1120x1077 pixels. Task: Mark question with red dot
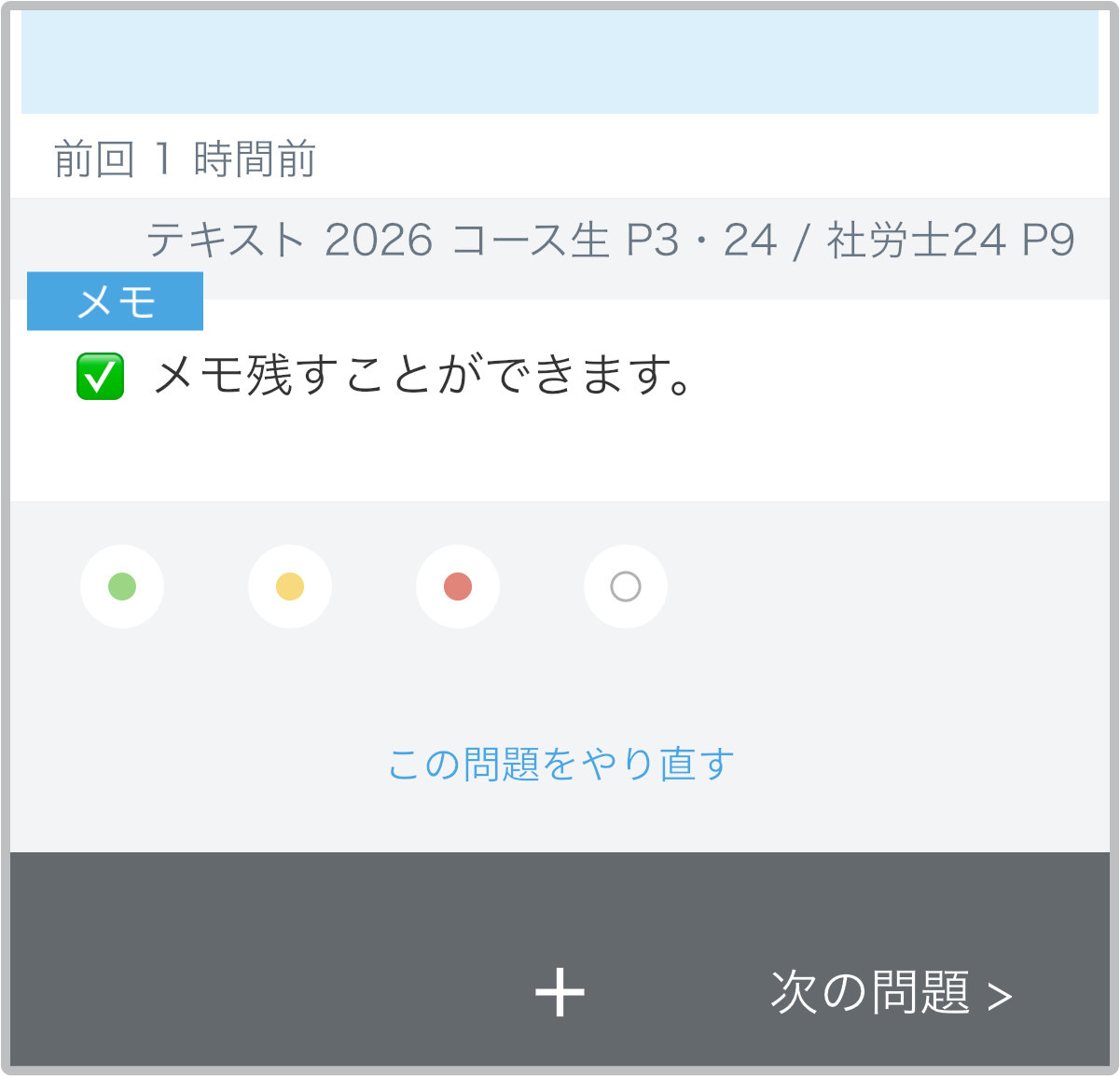(x=458, y=587)
